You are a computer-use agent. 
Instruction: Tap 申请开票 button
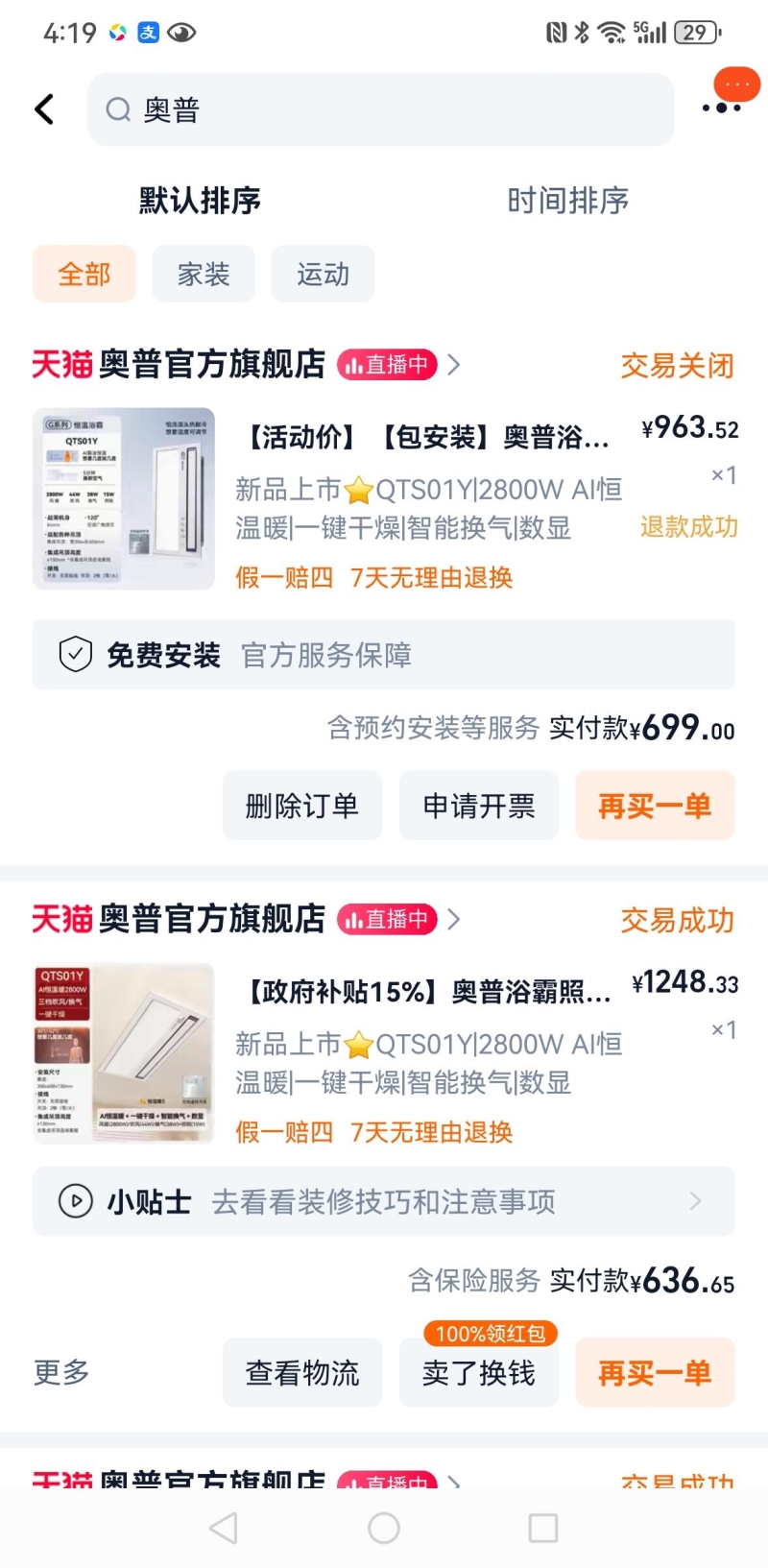point(479,806)
